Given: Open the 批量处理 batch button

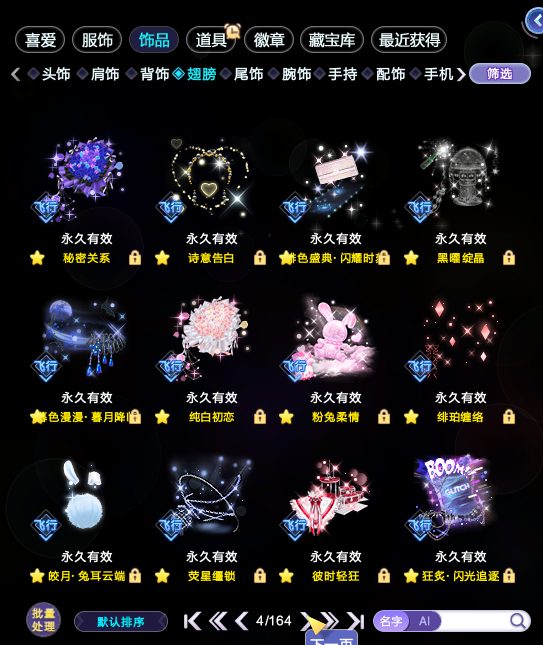Looking at the screenshot, I should point(44,620).
